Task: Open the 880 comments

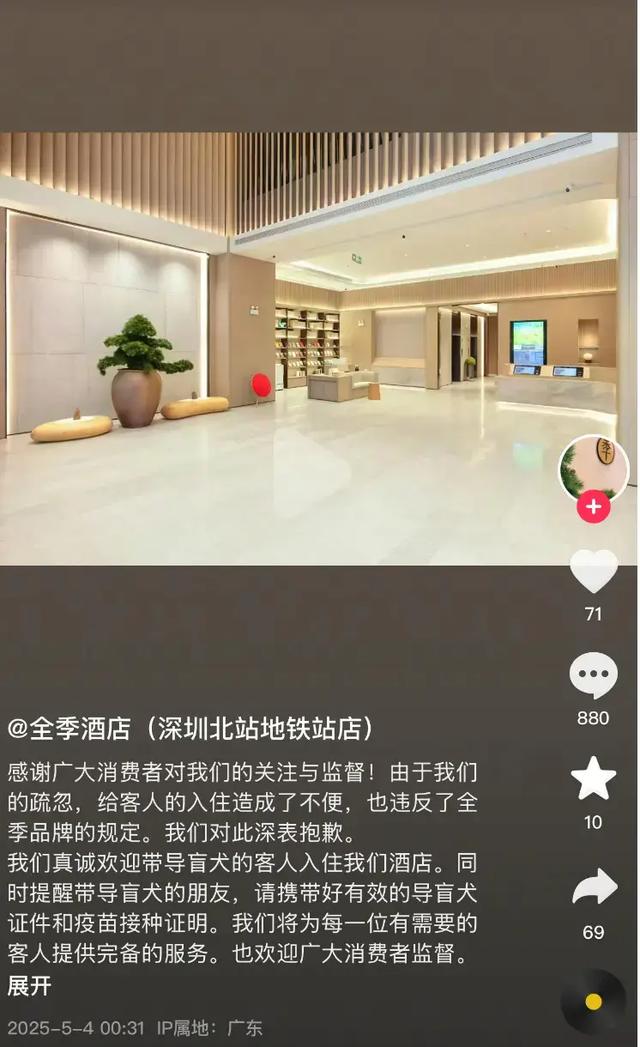Action: [x=593, y=675]
